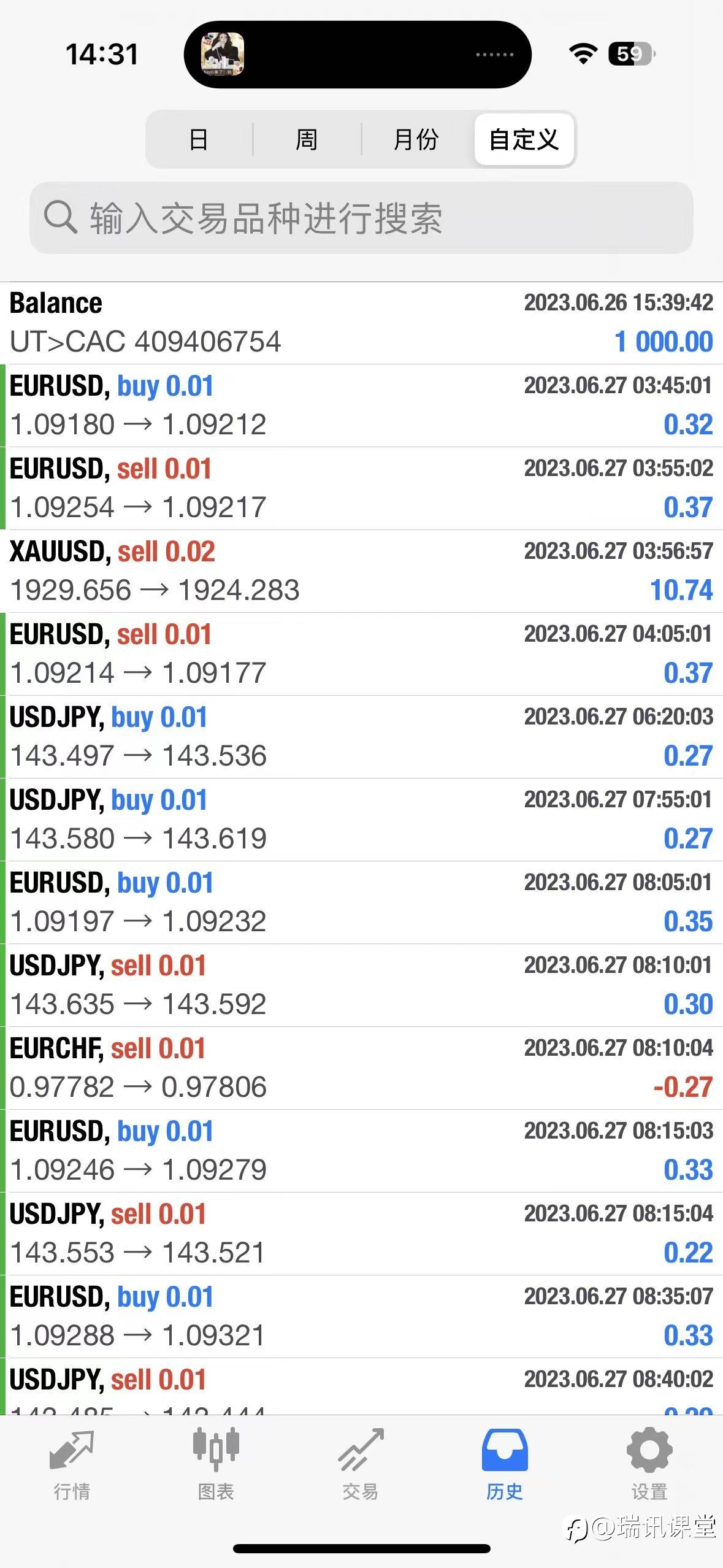
Task: Open the 行情 quotes tab
Action: pos(72,1466)
